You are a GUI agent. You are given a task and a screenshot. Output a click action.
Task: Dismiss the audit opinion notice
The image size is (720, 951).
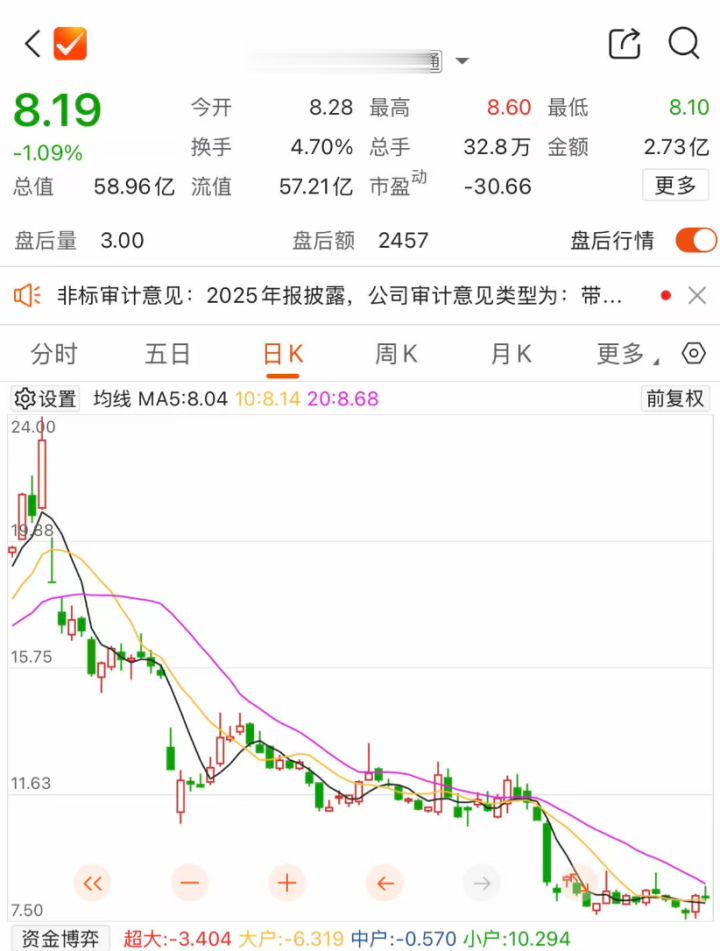pos(697,296)
